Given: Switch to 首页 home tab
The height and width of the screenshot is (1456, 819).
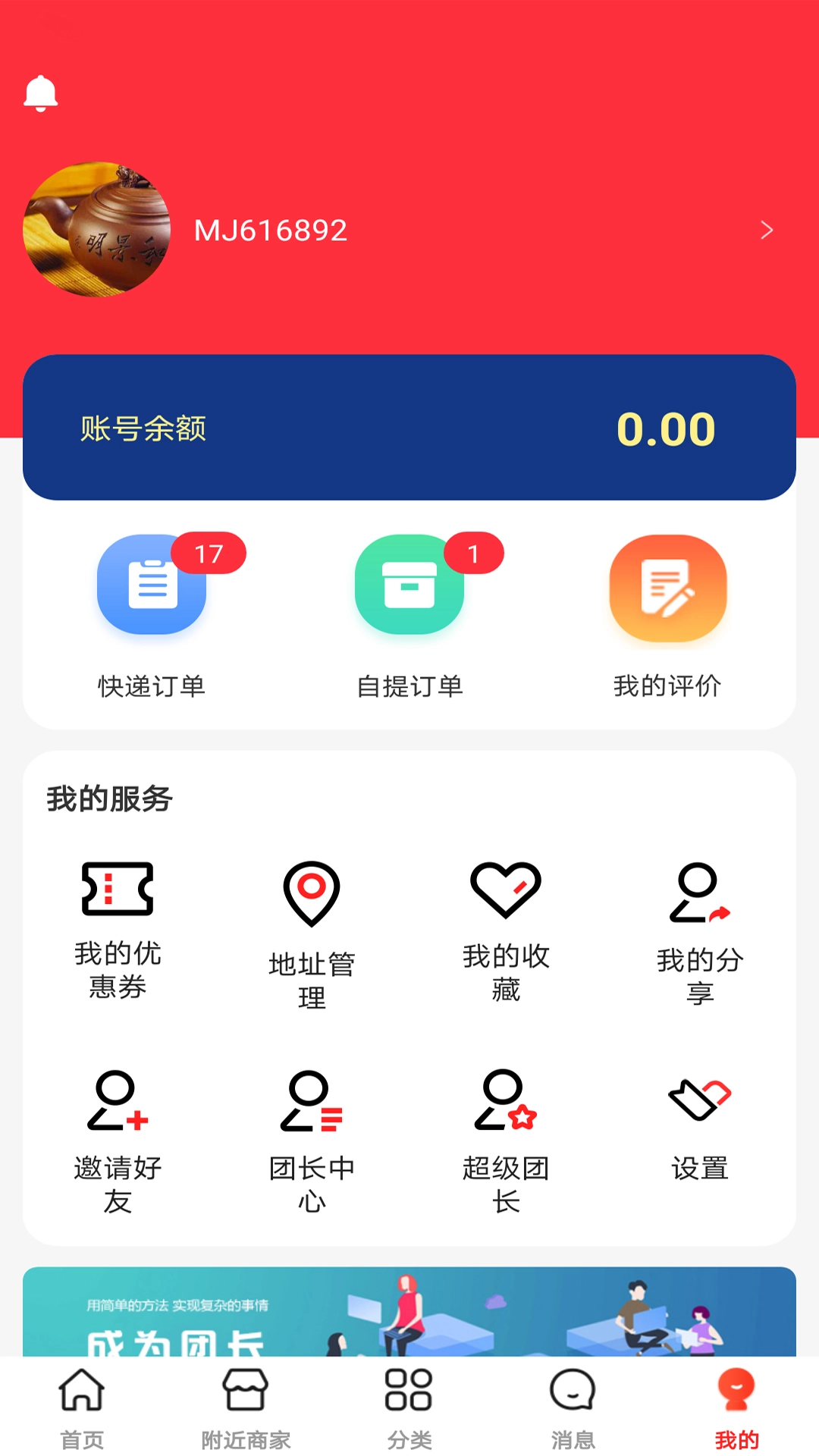Looking at the screenshot, I should pos(81,1407).
